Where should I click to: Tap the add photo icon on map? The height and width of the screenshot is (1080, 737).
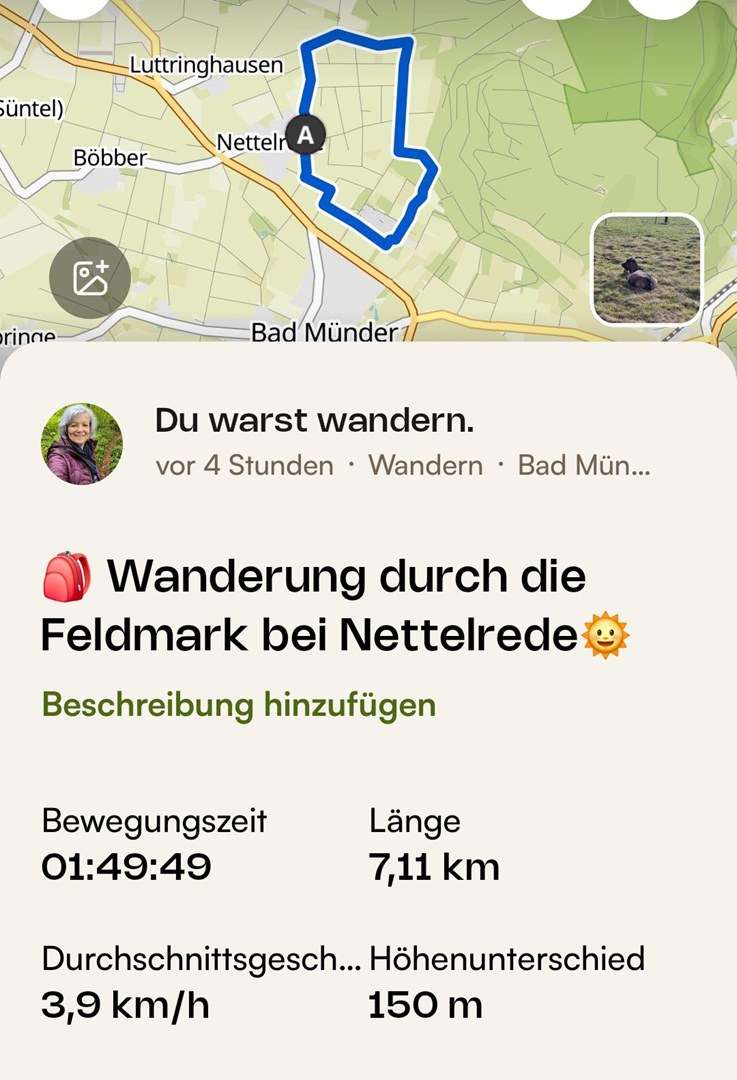coord(90,278)
